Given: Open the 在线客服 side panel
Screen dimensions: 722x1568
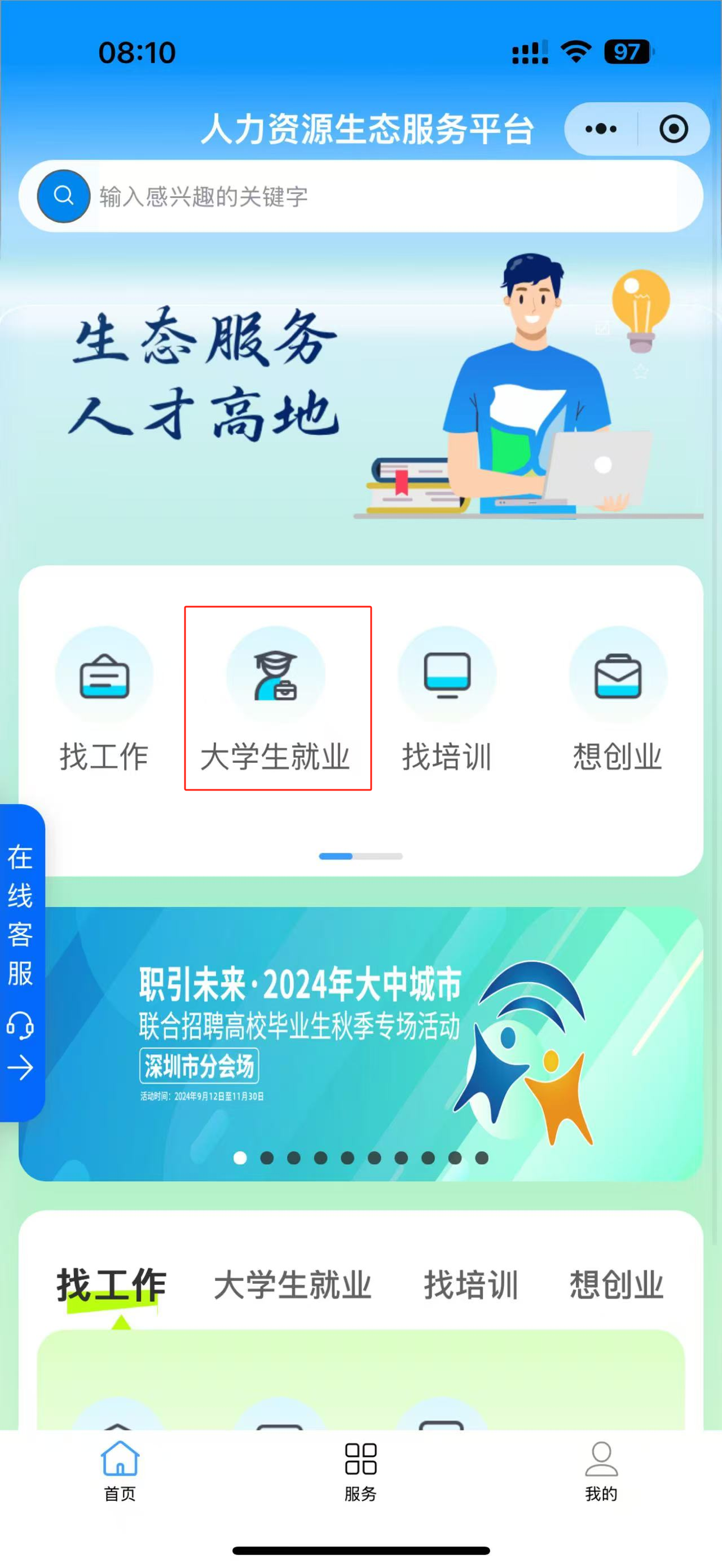Looking at the screenshot, I should tap(21, 962).
